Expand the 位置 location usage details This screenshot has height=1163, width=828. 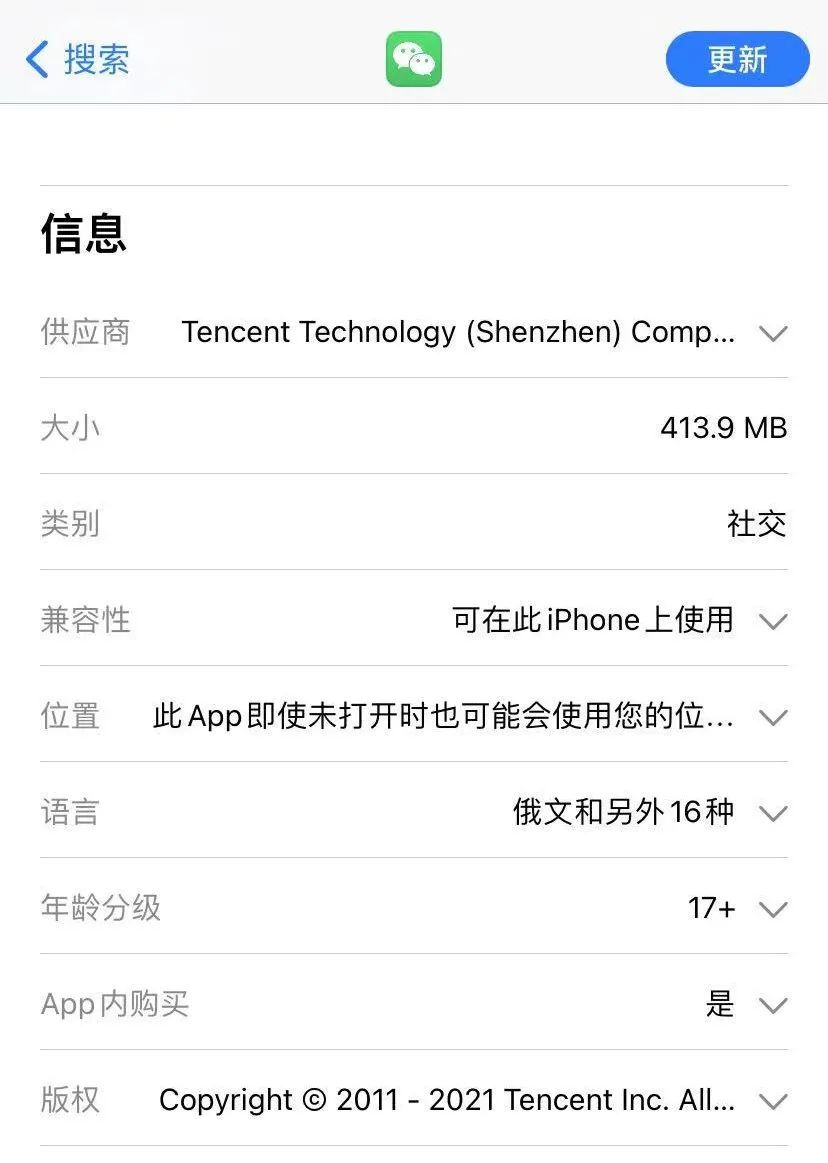[772, 717]
